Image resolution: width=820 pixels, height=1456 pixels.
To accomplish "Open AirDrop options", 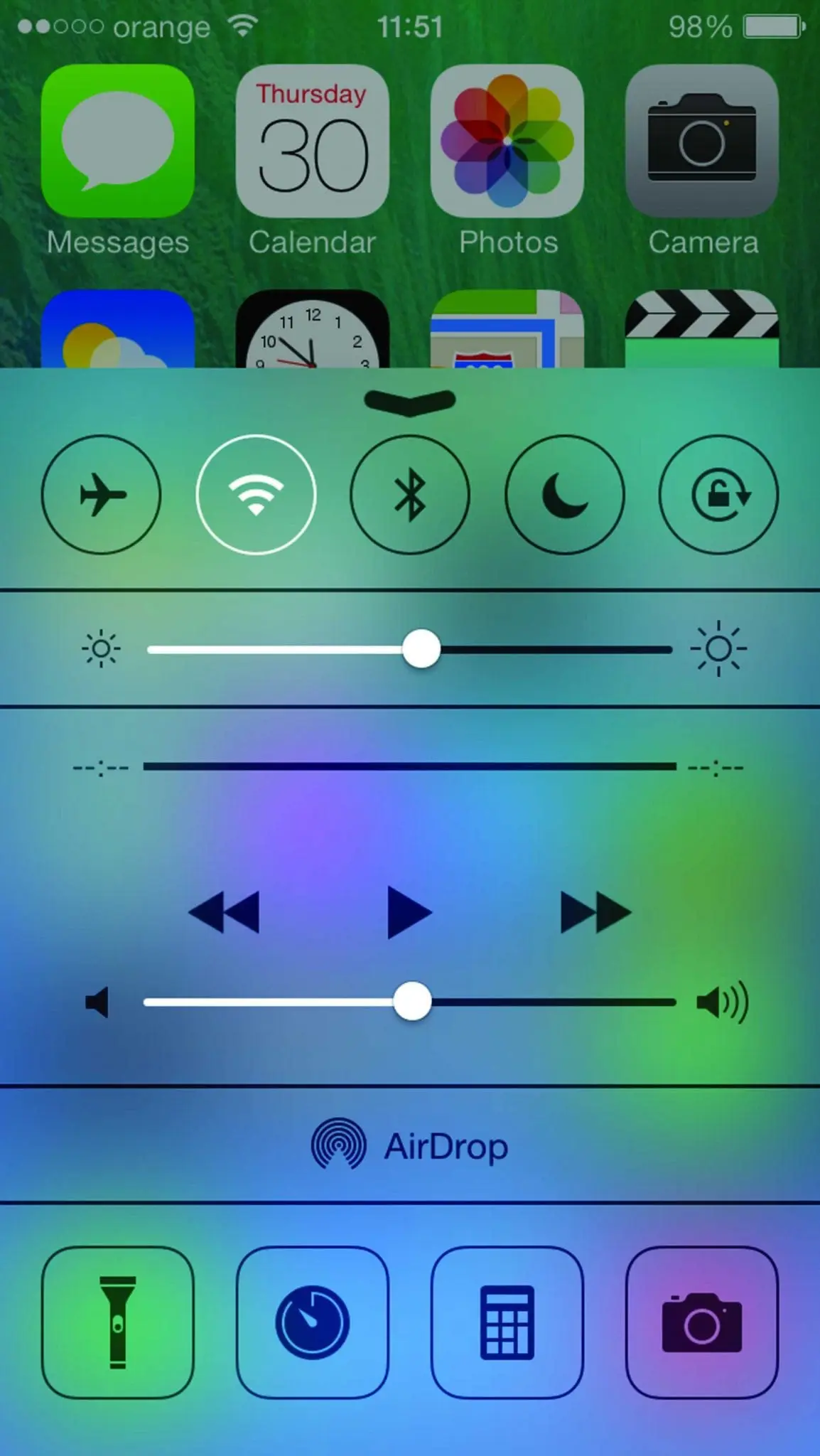I will click(410, 1145).
